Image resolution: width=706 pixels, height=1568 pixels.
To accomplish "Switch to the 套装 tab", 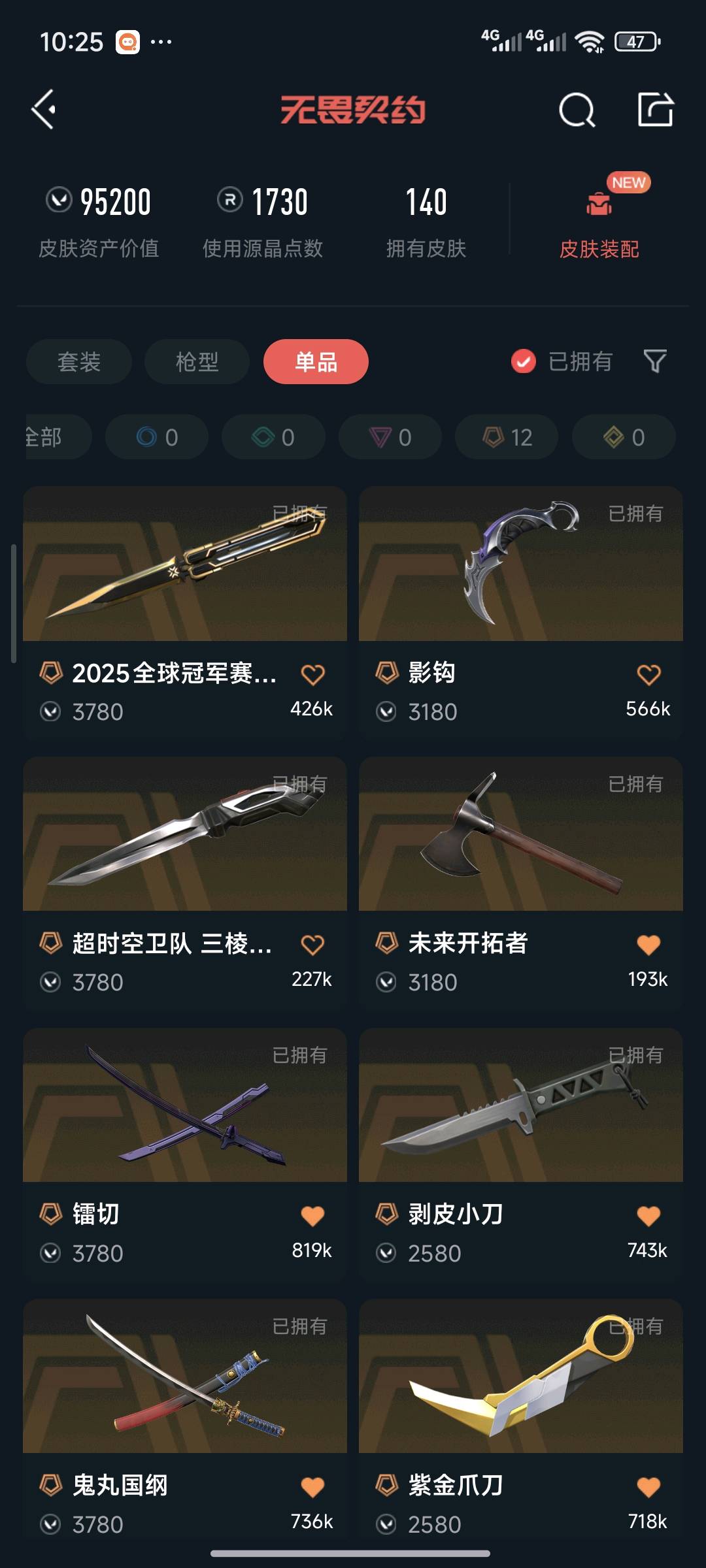I will pos(79,361).
